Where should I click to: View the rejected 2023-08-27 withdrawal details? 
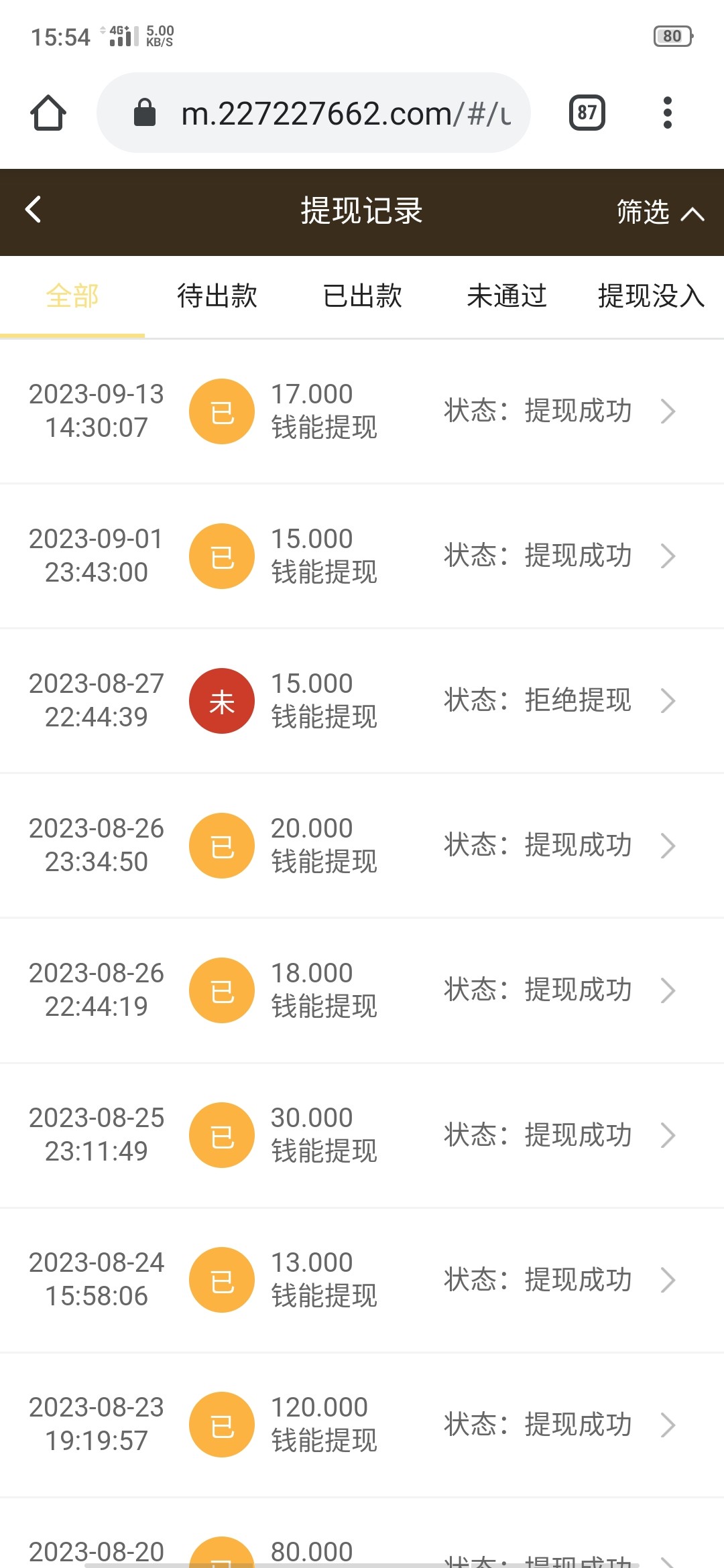coord(362,700)
